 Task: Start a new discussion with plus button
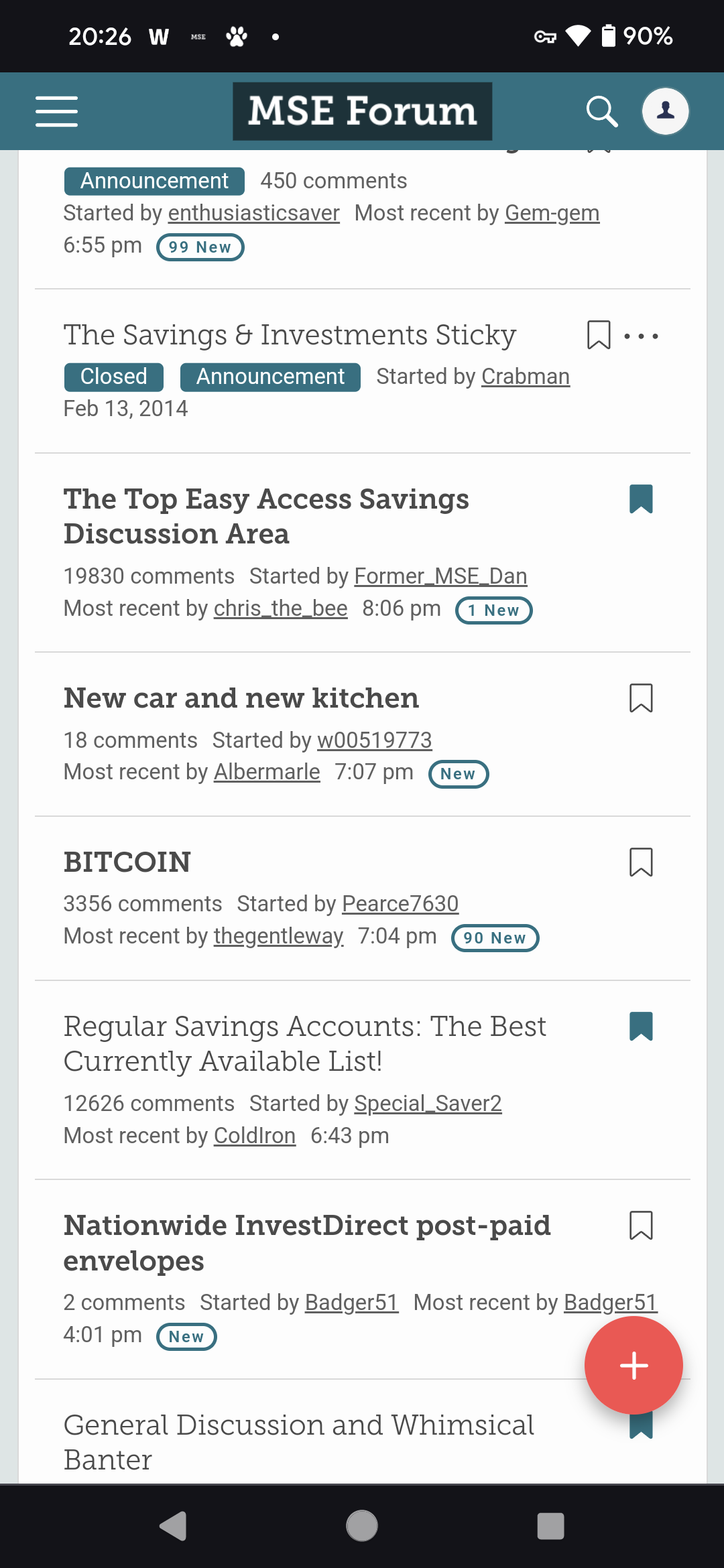(x=633, y=1366)
